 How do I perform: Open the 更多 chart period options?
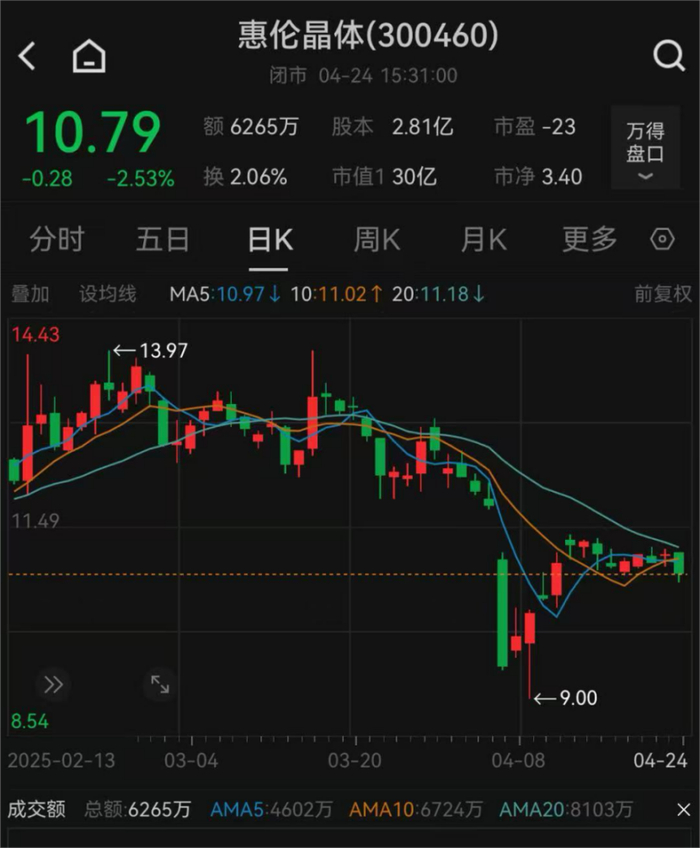click(589, 240)
